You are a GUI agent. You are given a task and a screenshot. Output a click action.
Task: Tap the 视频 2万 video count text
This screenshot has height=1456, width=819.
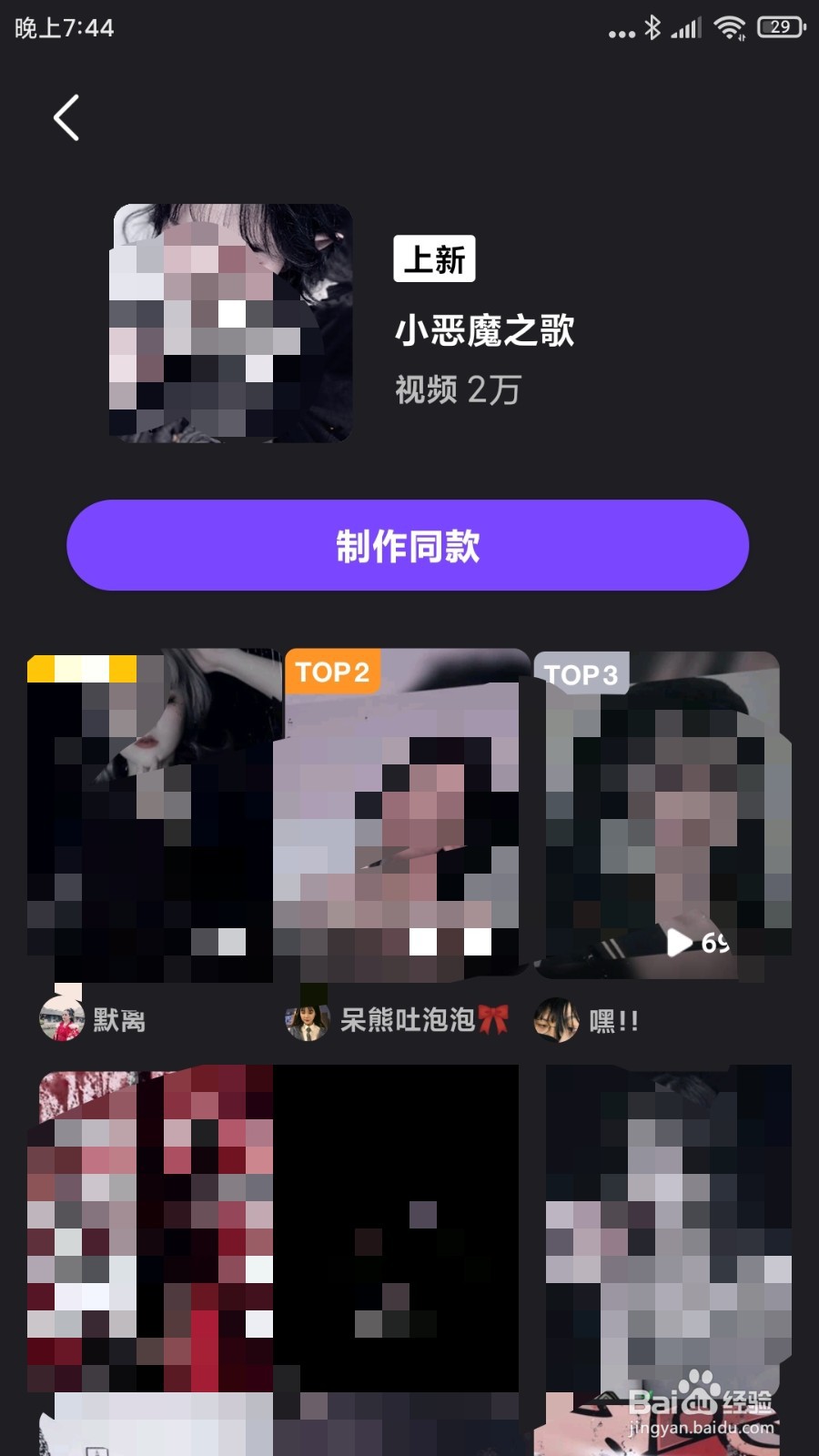(455, 393)
